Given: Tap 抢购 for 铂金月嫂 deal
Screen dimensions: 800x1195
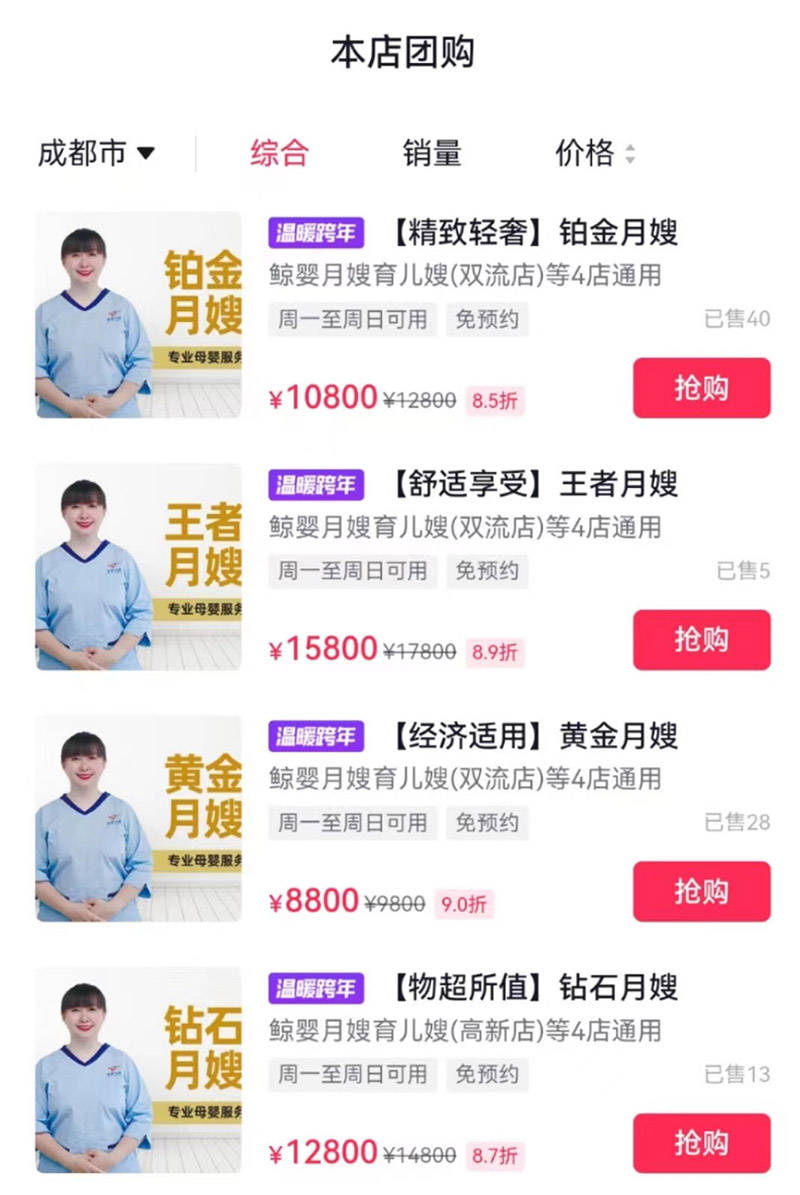Looking at the screenshot, I should (x=701, y=388).
